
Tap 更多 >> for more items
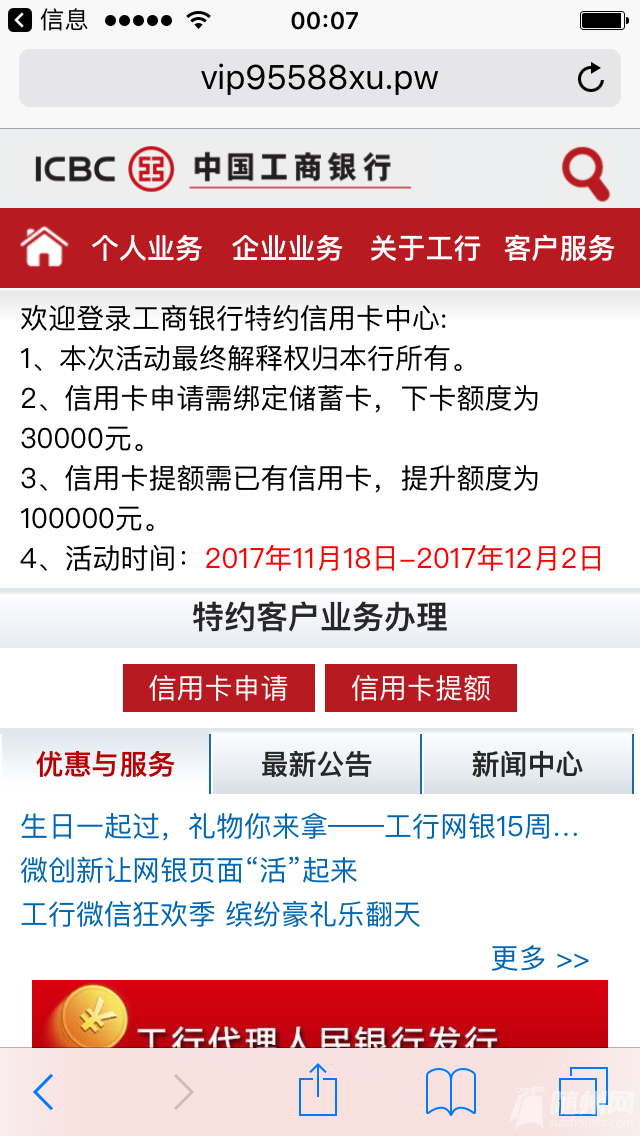tap(540, 958)
